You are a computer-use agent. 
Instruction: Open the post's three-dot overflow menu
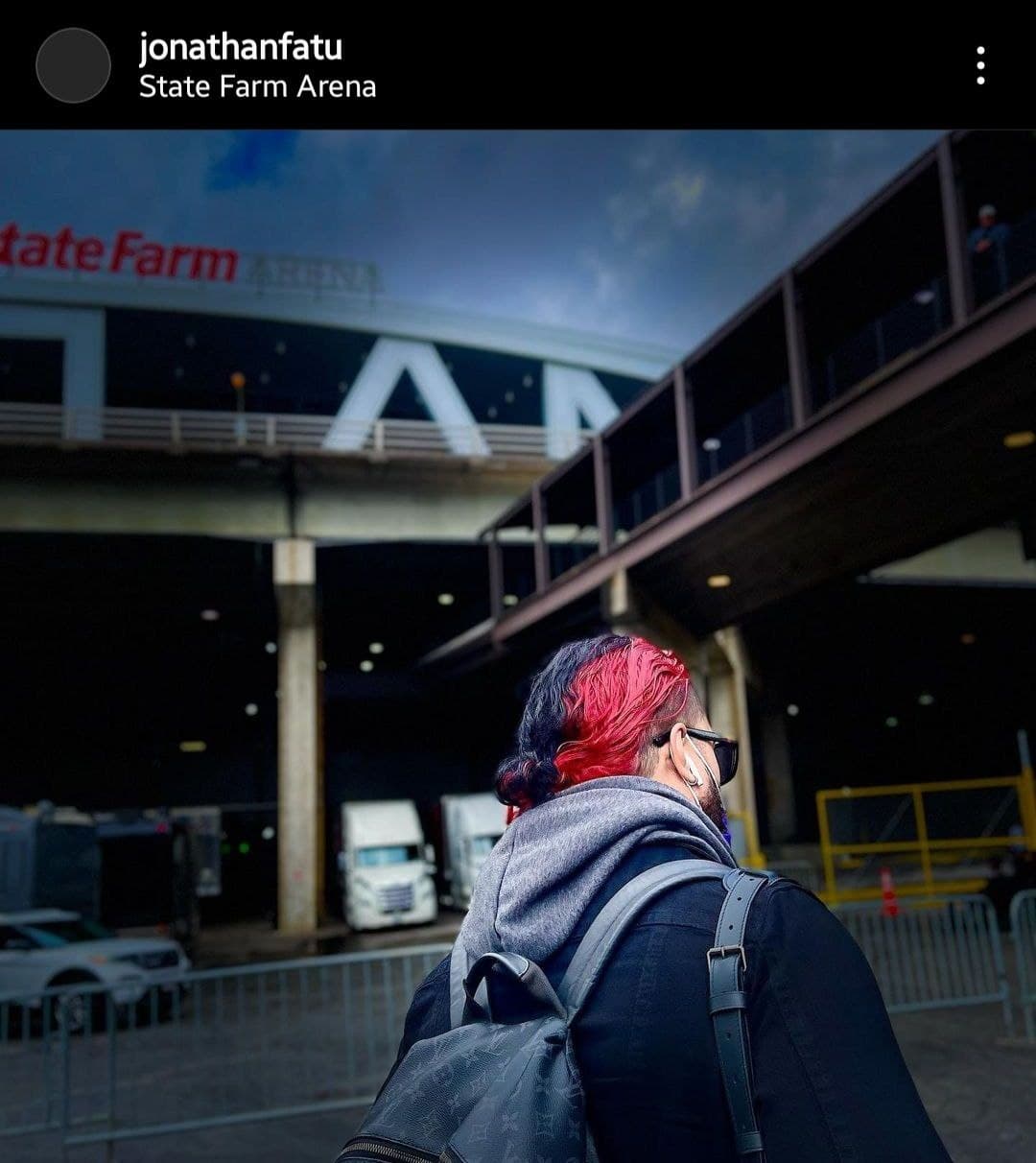(979, 65)
